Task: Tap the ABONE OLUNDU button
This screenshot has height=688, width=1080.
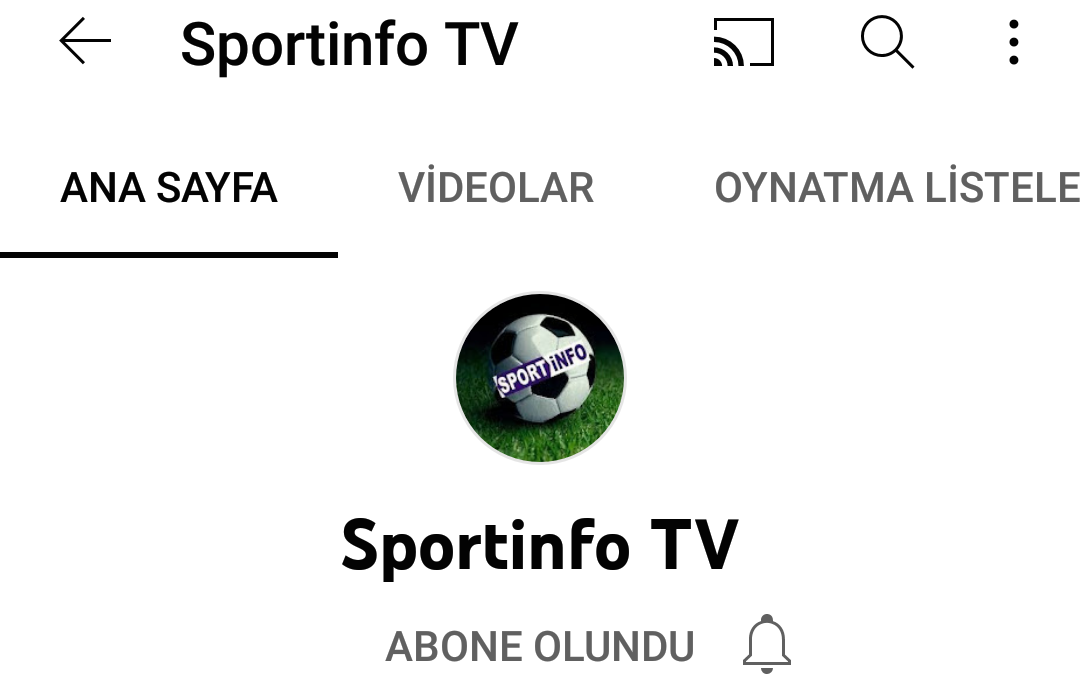Action: pyautogui.click(x=540, y=646)
